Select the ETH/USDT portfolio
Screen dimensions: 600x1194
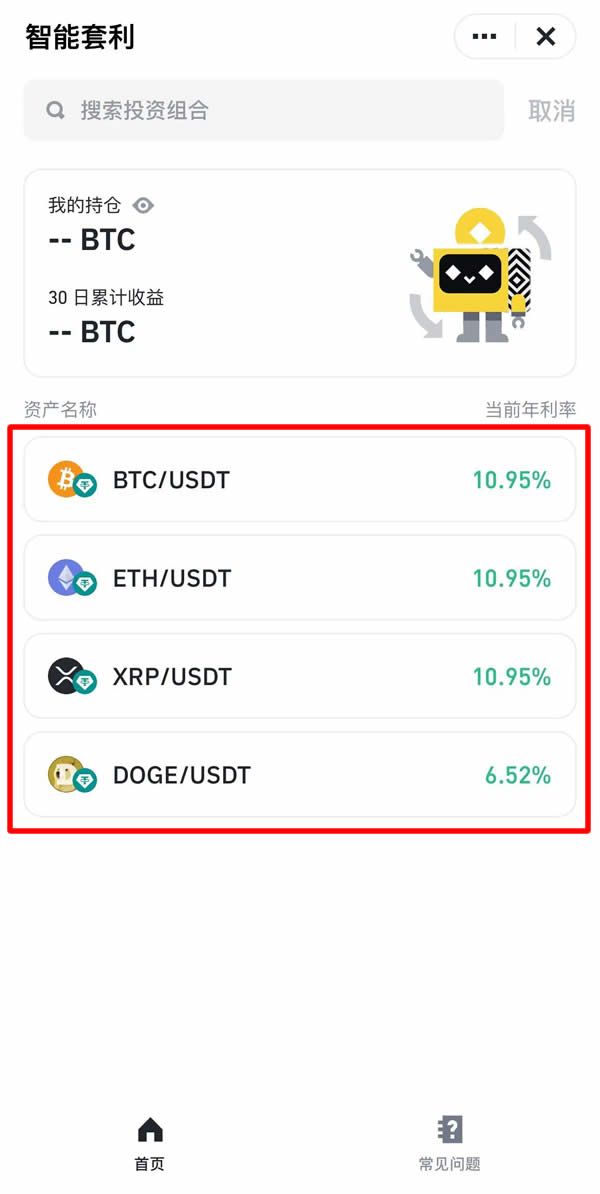click(299, 578)
